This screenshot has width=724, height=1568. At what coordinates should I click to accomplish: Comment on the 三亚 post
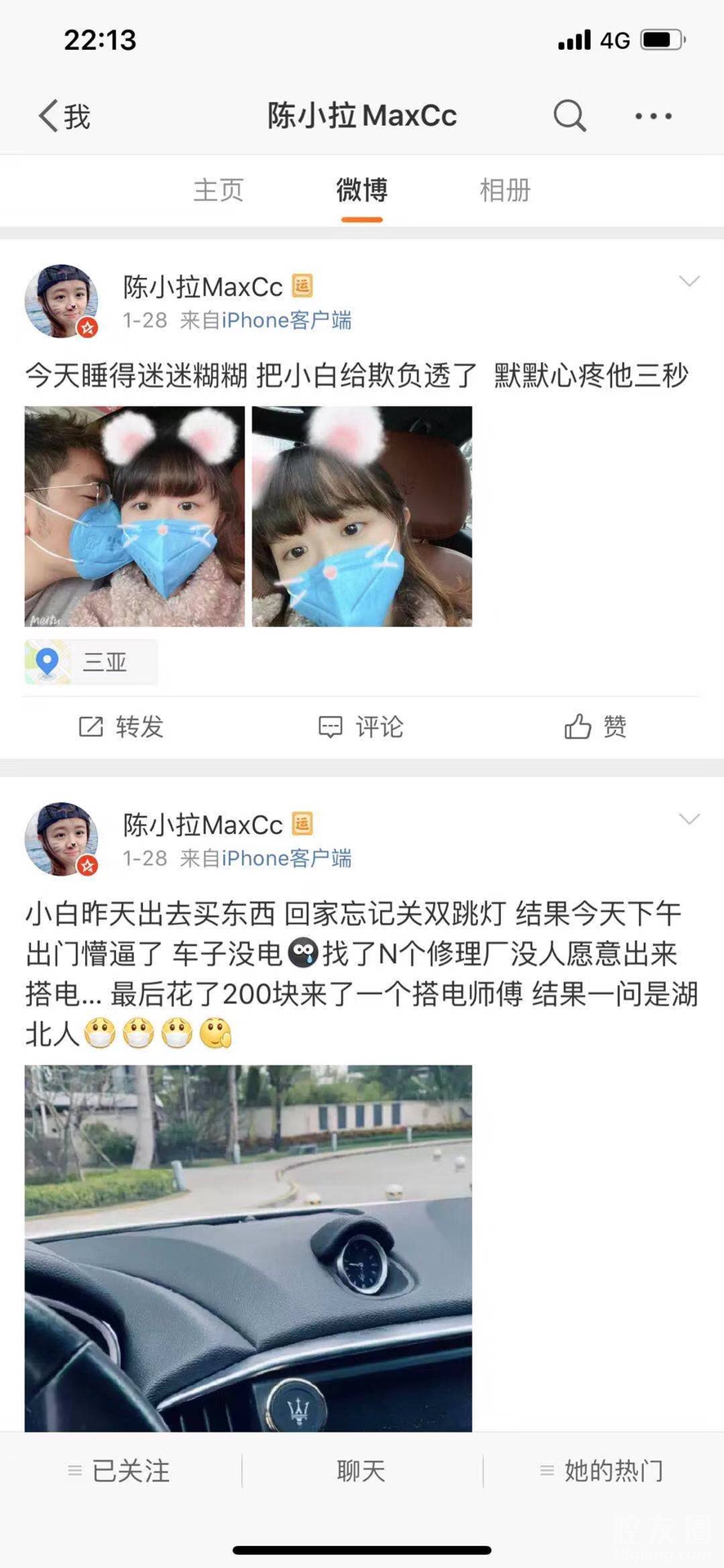(360, 726)
